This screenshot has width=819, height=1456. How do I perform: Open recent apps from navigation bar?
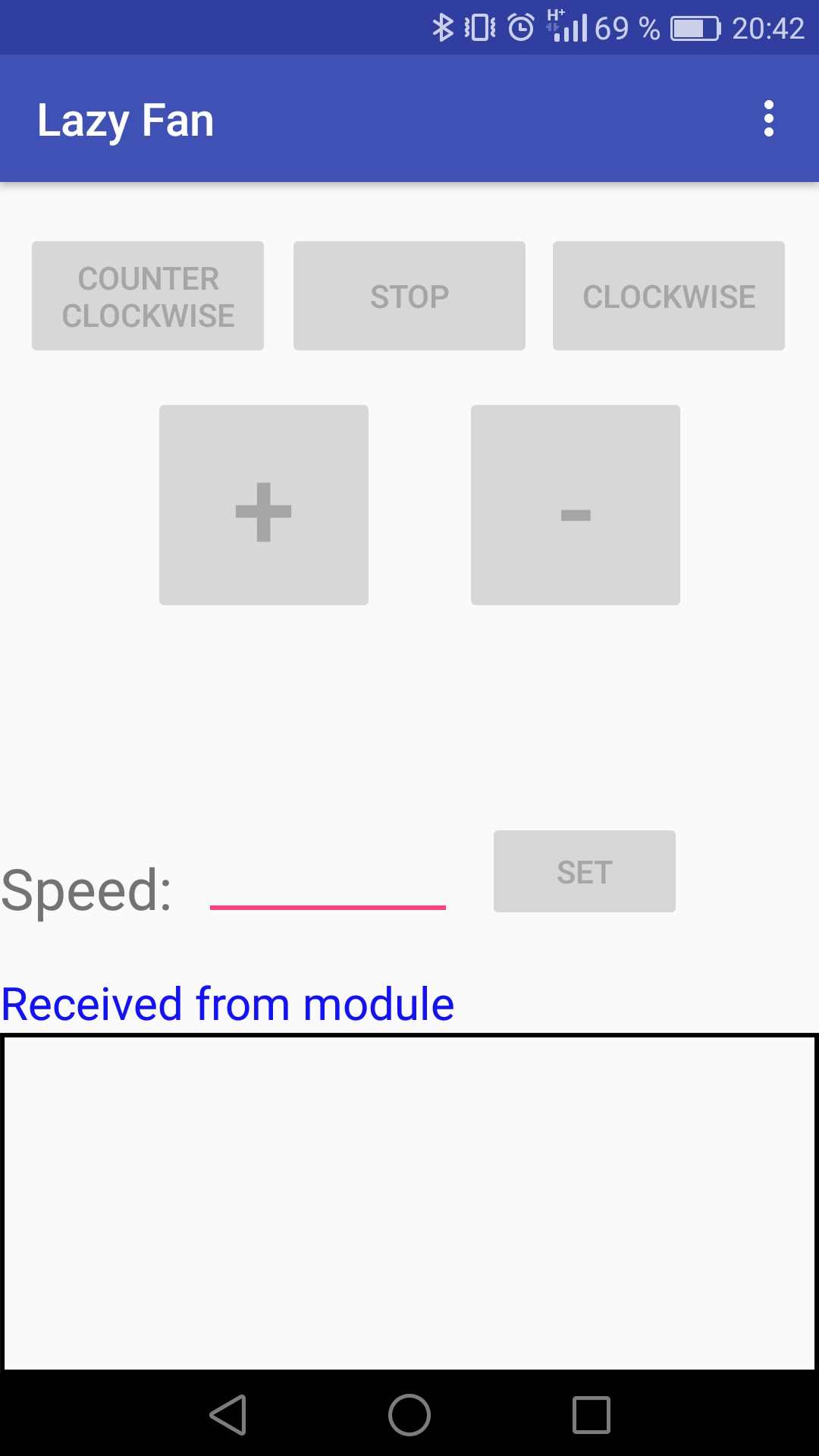[x=591, y=1415]
